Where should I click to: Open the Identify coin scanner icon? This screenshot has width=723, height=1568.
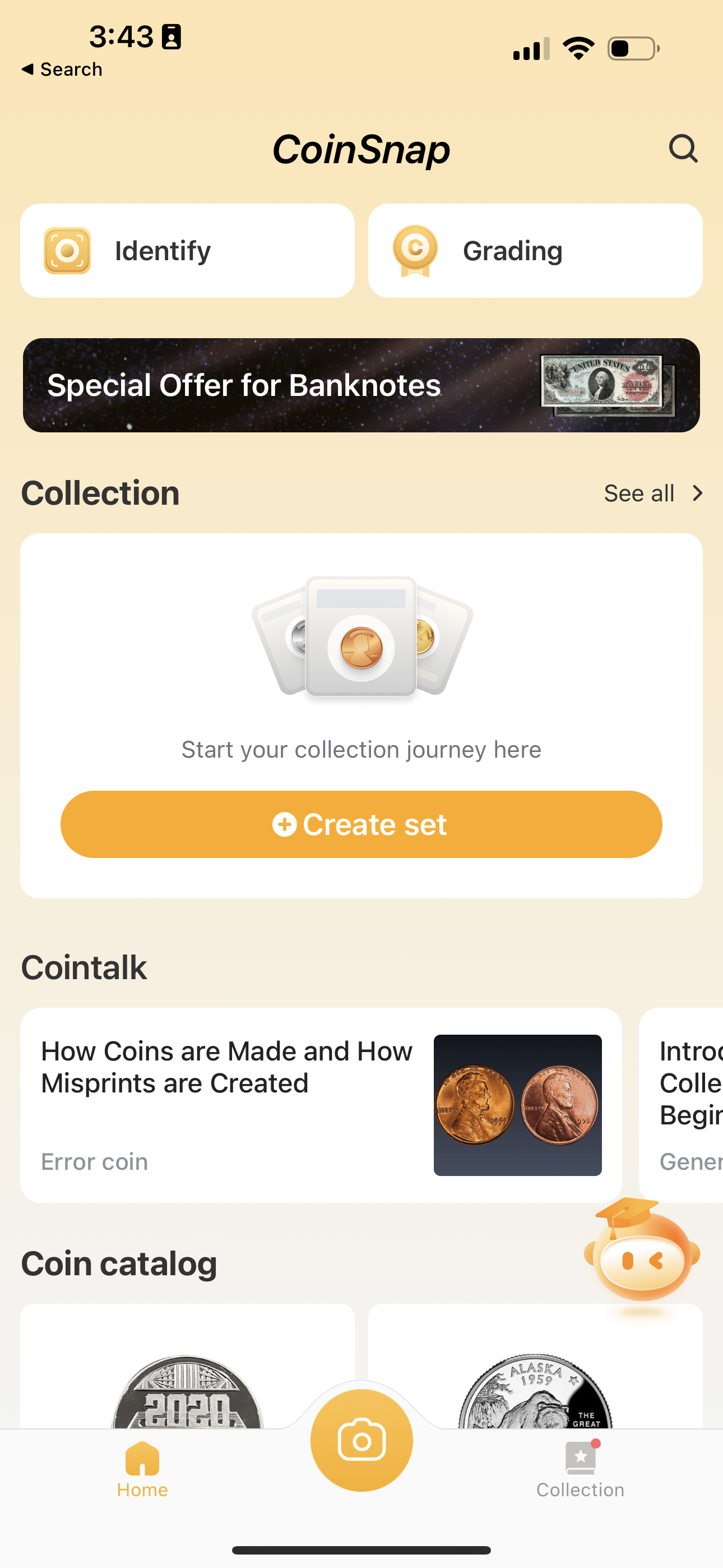click(x=68, y=250)
